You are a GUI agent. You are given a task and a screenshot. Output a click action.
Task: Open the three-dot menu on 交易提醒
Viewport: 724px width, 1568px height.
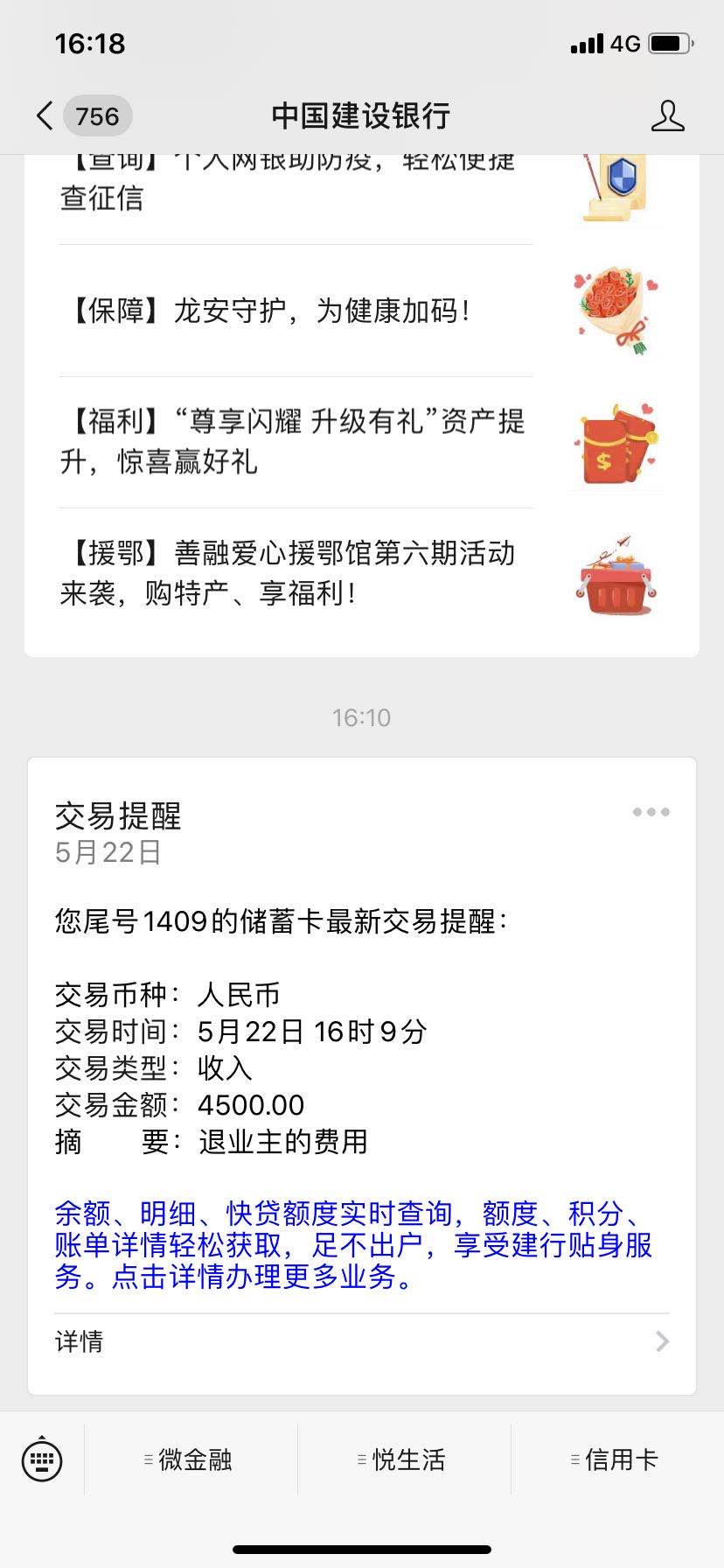[x=651, y=812]
